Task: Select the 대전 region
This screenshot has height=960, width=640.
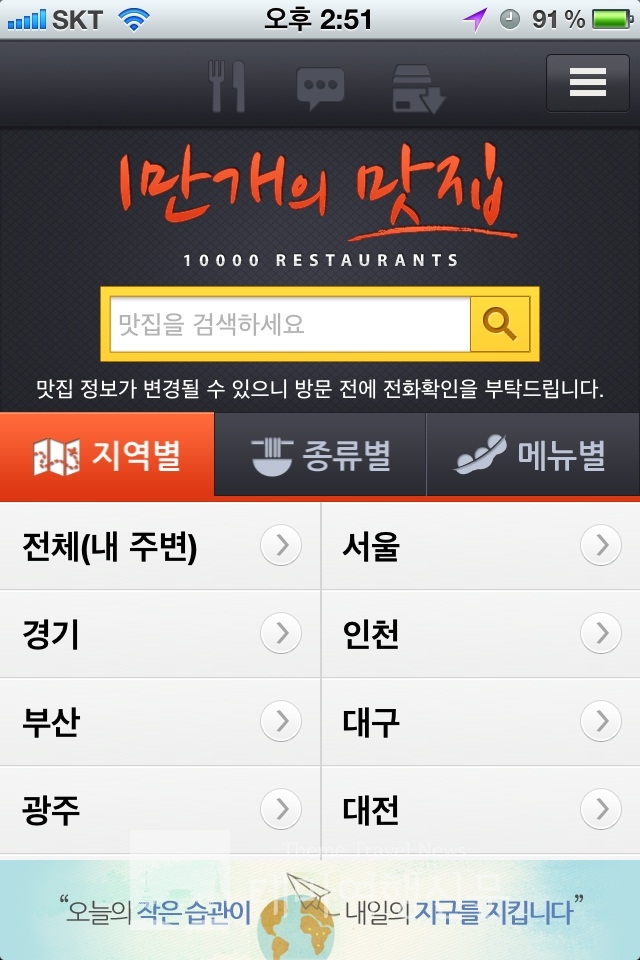Action: pos(480,809)
